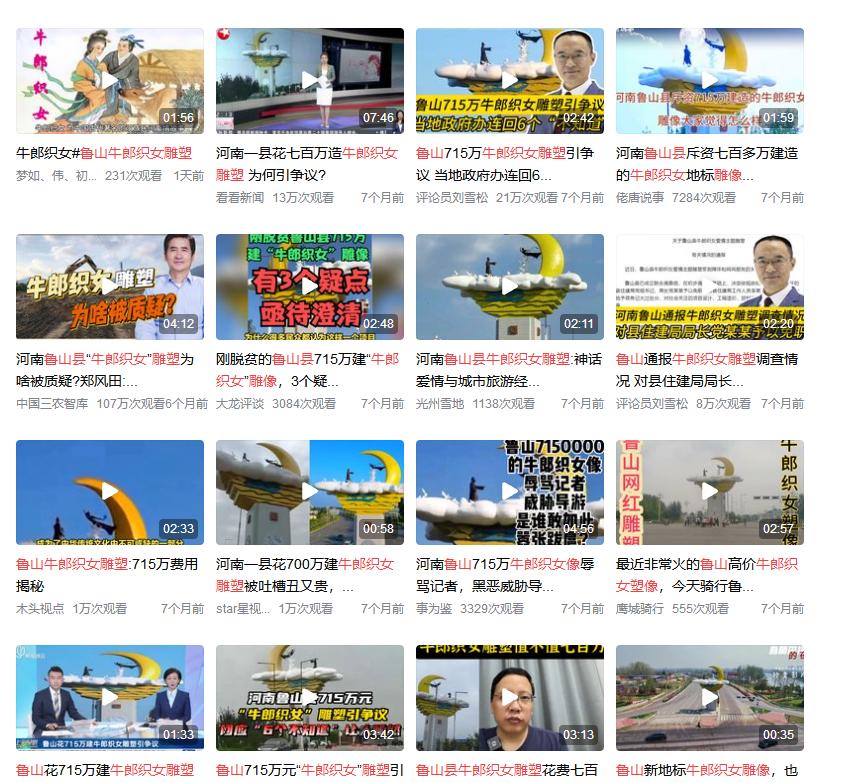
Task: Open 鹰城骑行's 02:57 video
Action: (710, 492)
